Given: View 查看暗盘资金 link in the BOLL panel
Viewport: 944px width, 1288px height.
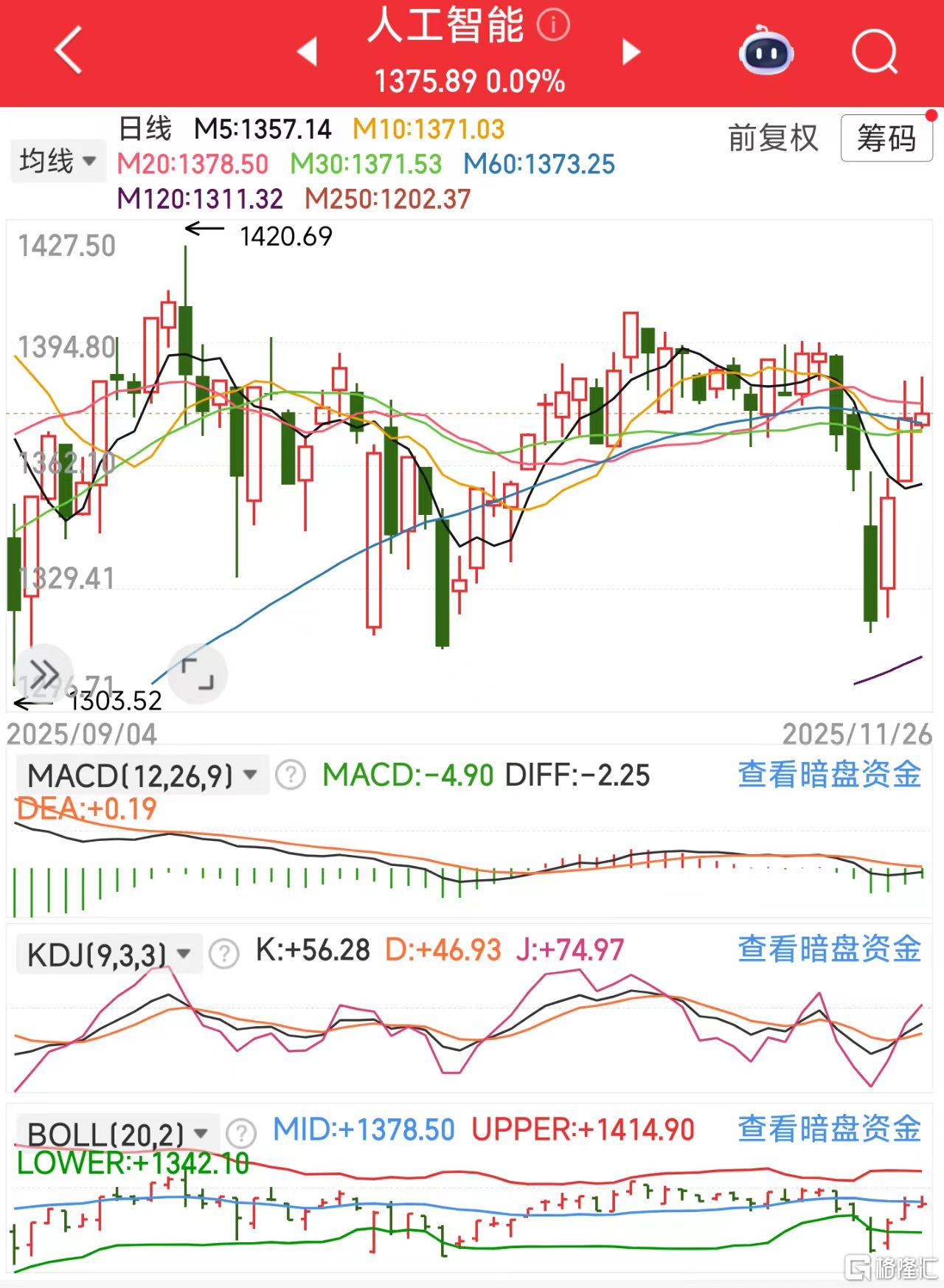Looking at the screenshot, I should coord(830,1129).
